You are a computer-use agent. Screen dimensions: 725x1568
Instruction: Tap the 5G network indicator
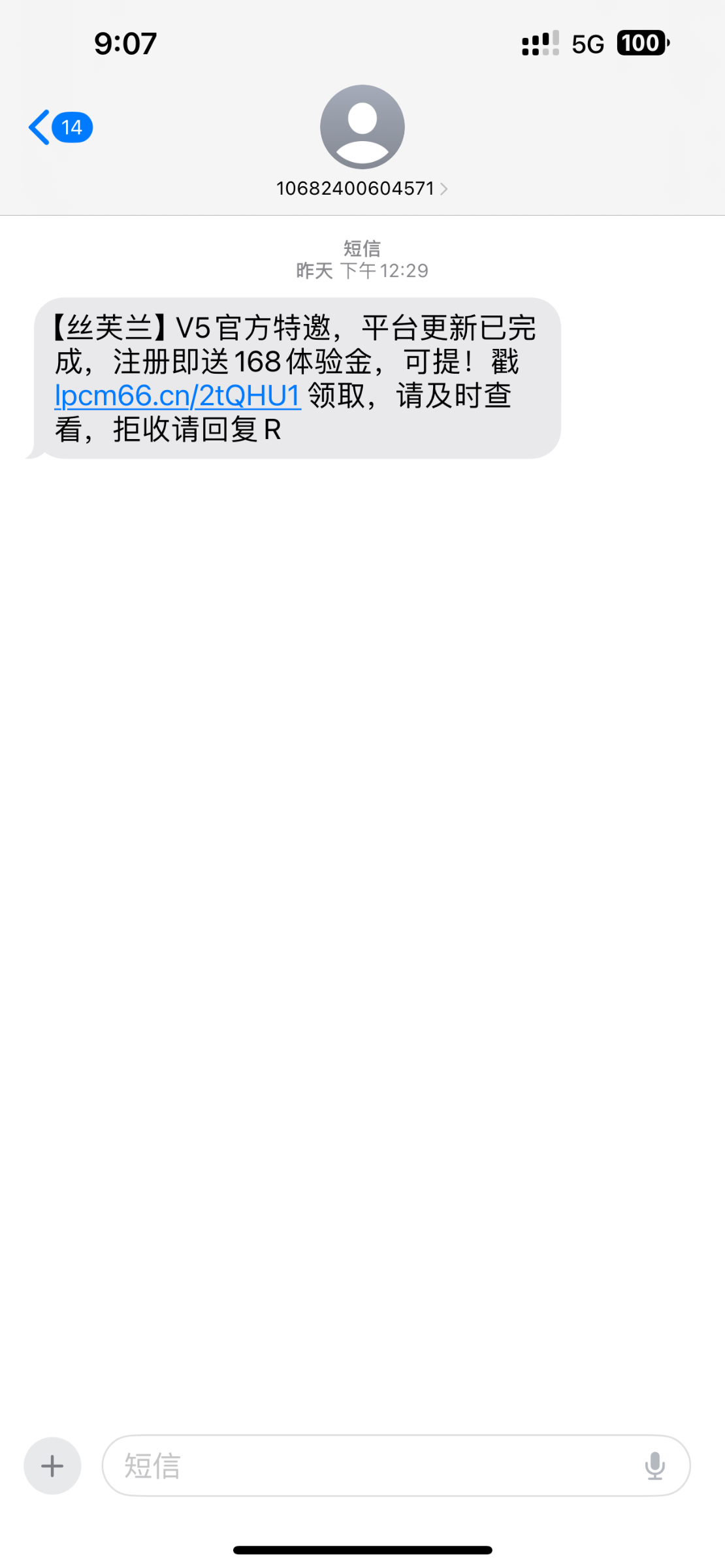click(x=588, y=42)
